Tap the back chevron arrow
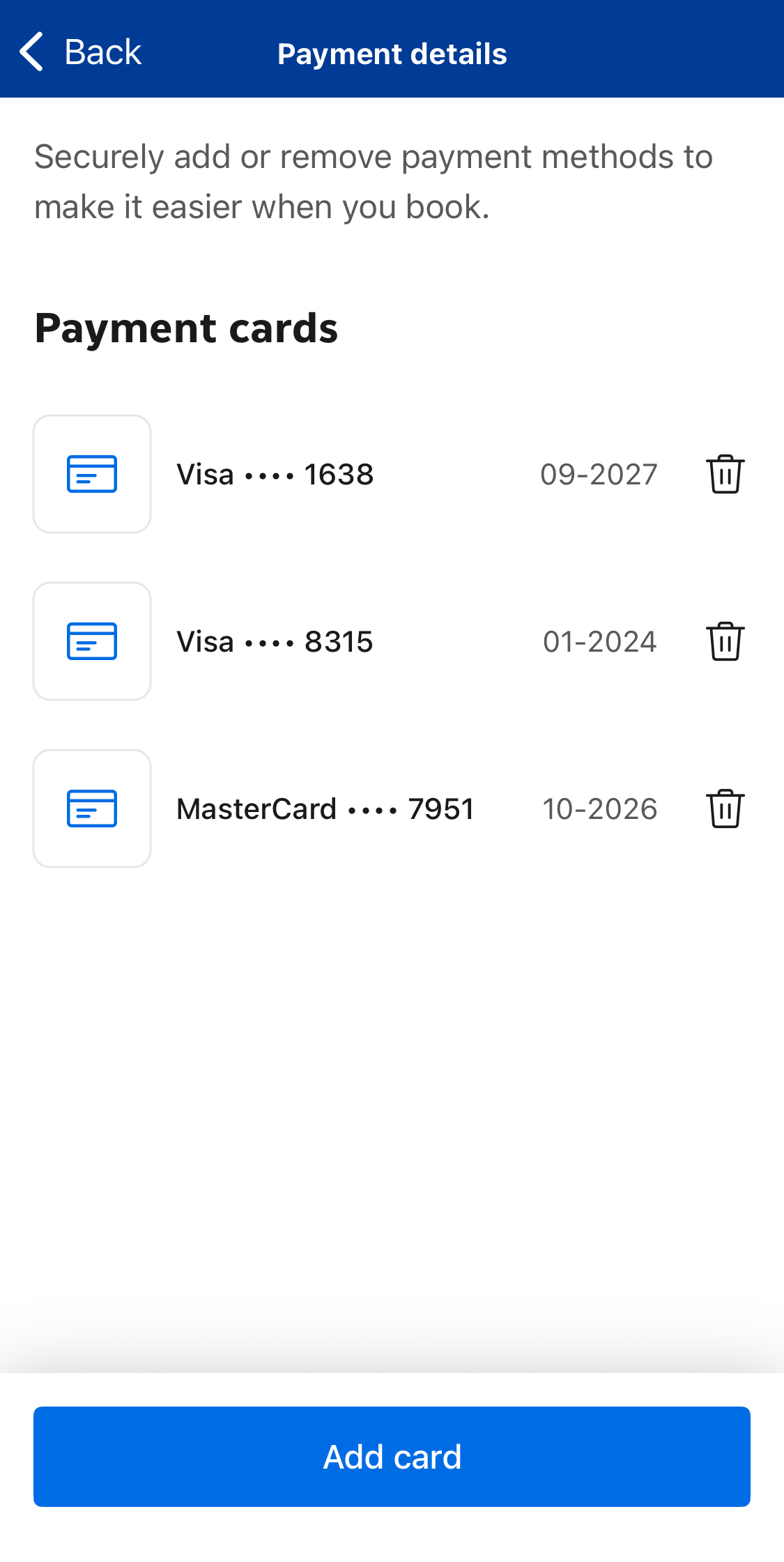The width and height of the screenshot is (784, 1562). click(x=31, y=51)
